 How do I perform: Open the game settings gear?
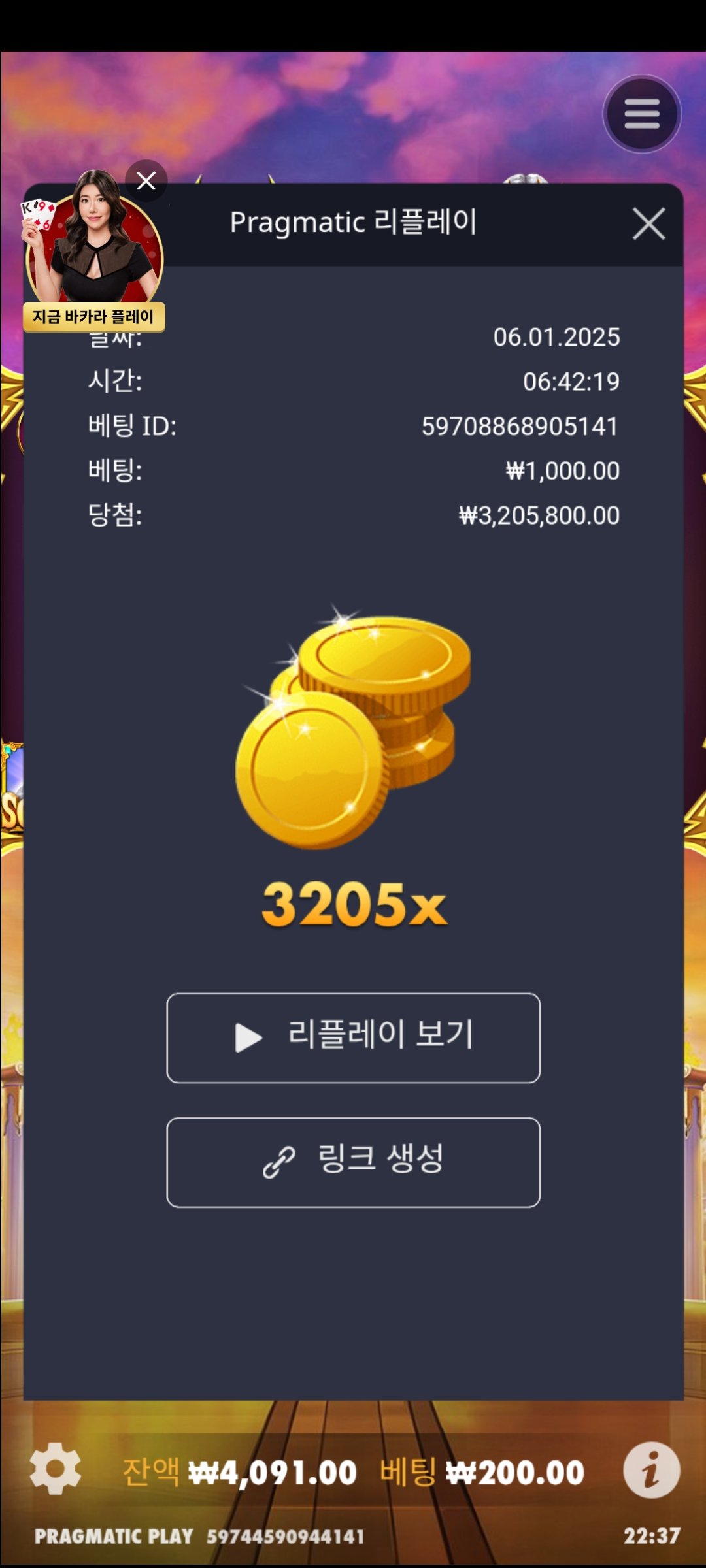coord(56,1469)
